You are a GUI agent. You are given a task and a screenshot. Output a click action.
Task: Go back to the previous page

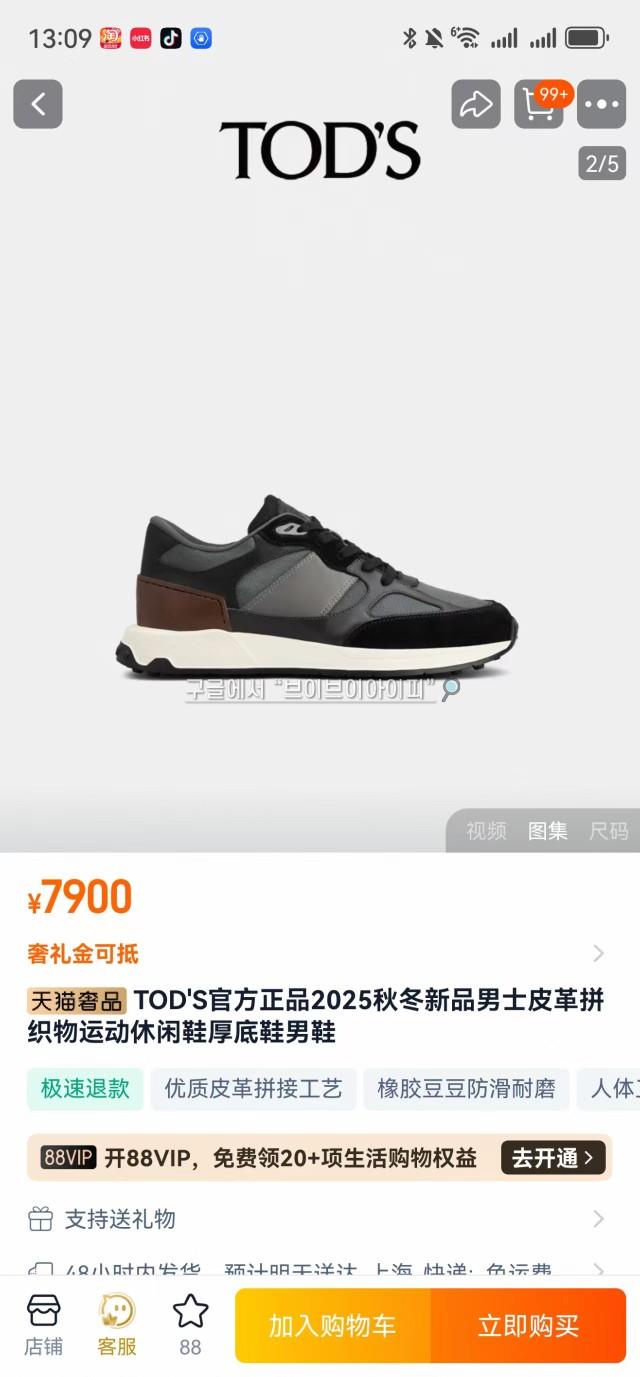[38, 104]
